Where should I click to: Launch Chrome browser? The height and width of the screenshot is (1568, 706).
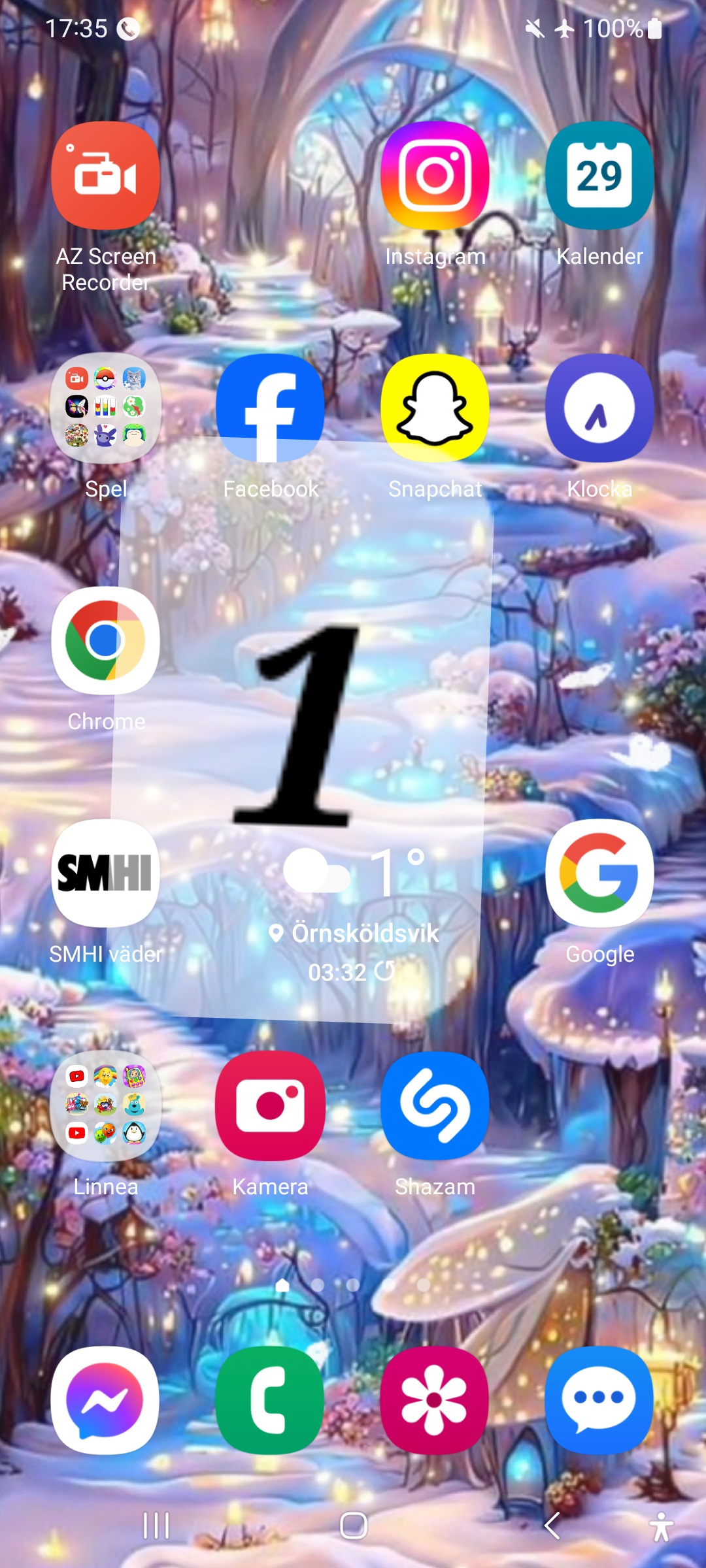[105, 640]
